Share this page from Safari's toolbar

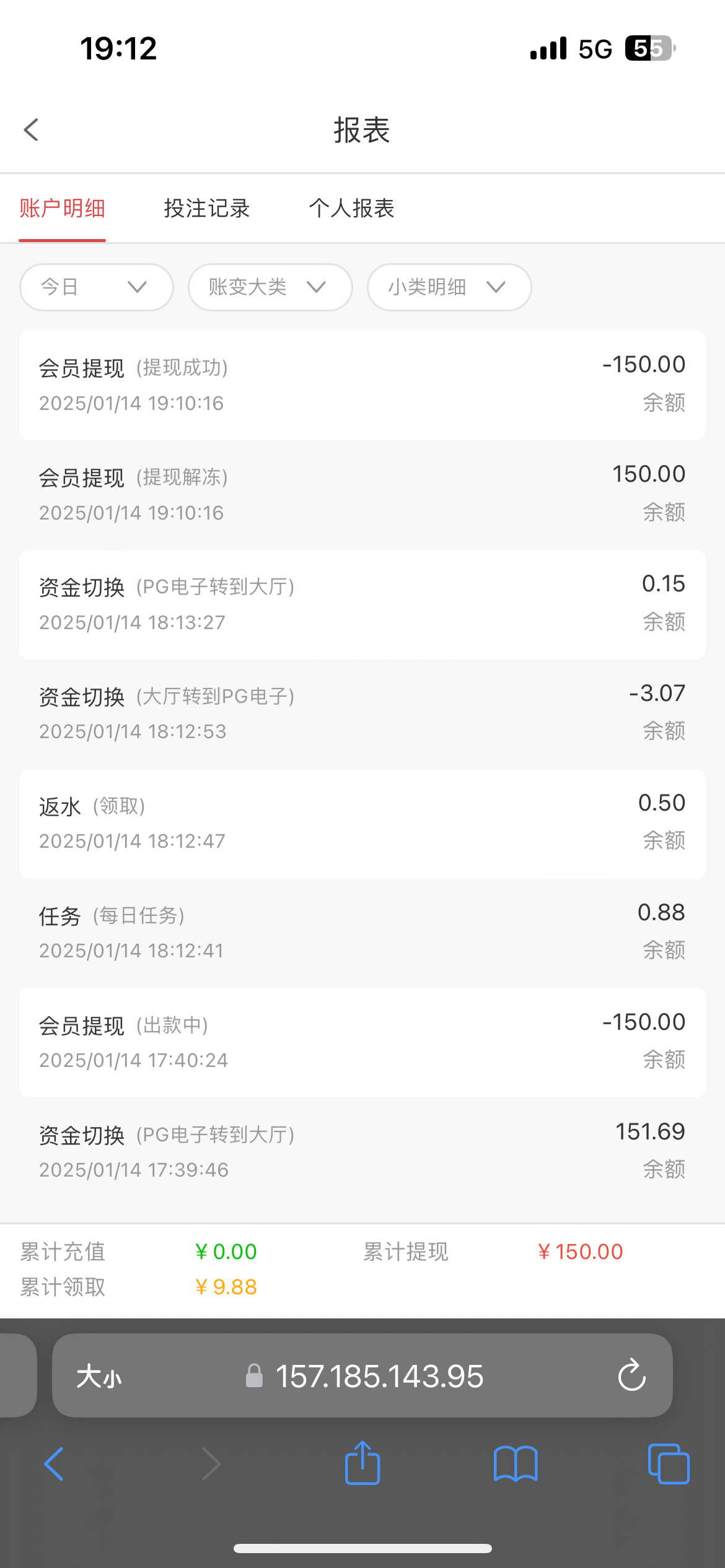(362, 1463)
